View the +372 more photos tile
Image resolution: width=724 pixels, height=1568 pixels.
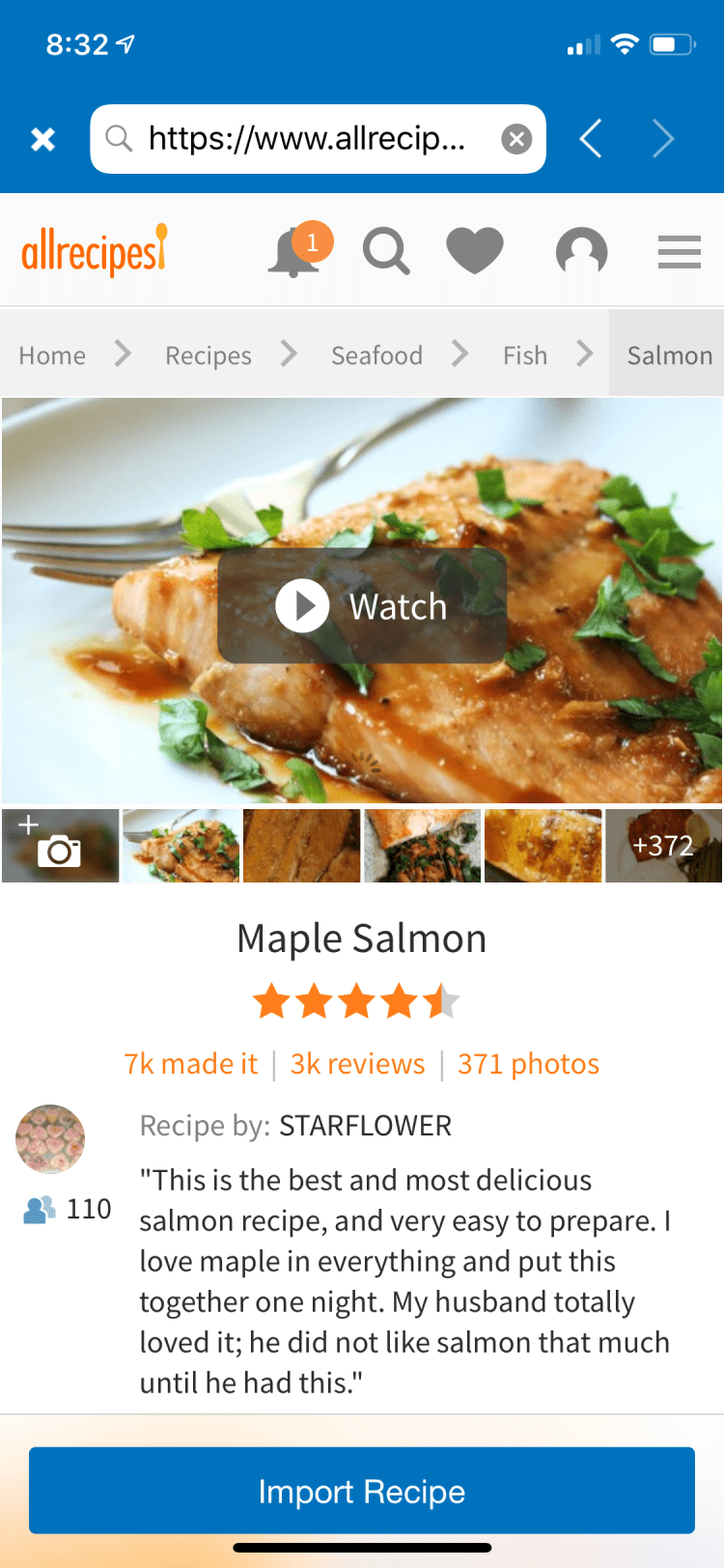point(663,846)
